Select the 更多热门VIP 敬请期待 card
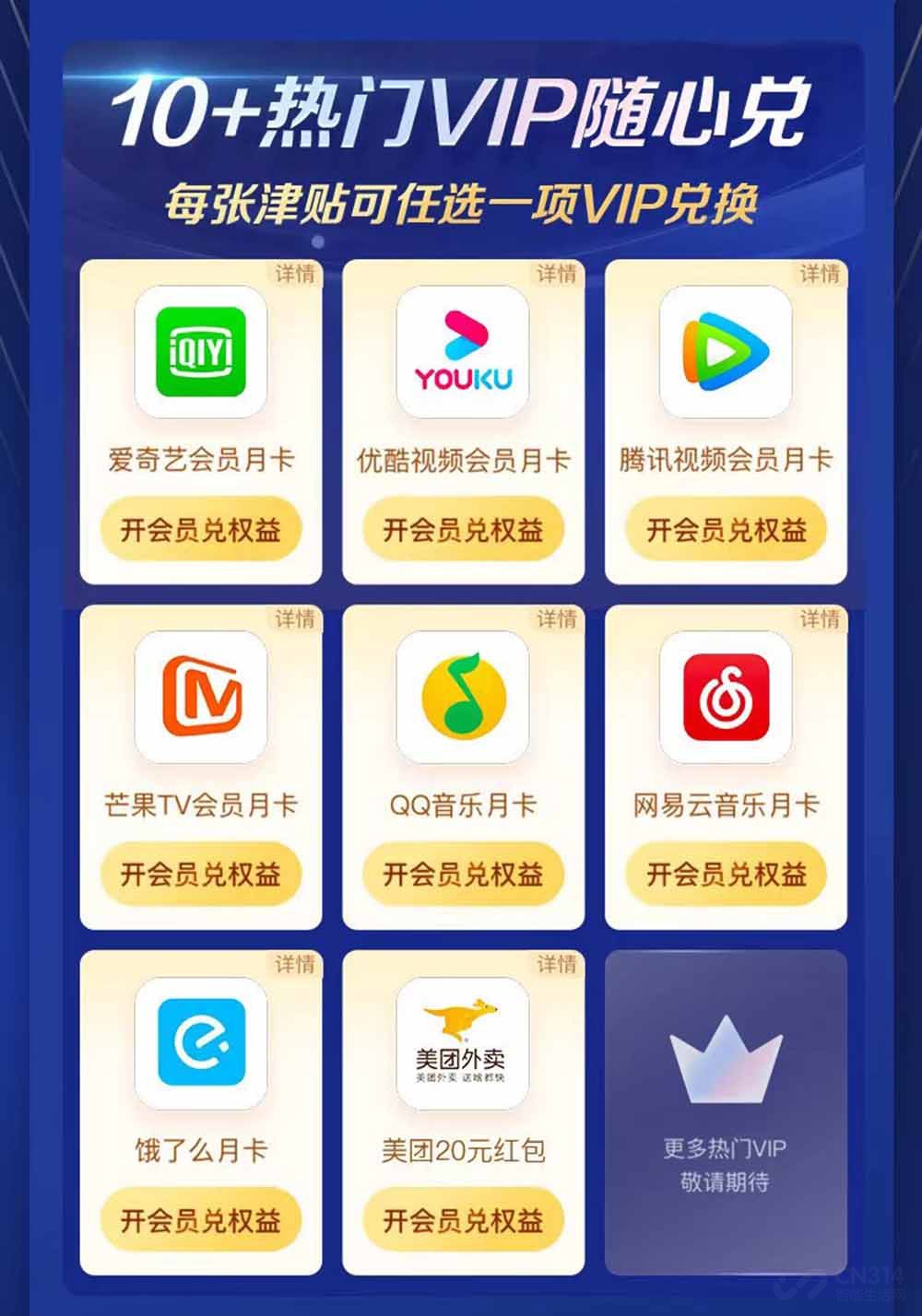922x1316 pixels. coord(724,1113)
